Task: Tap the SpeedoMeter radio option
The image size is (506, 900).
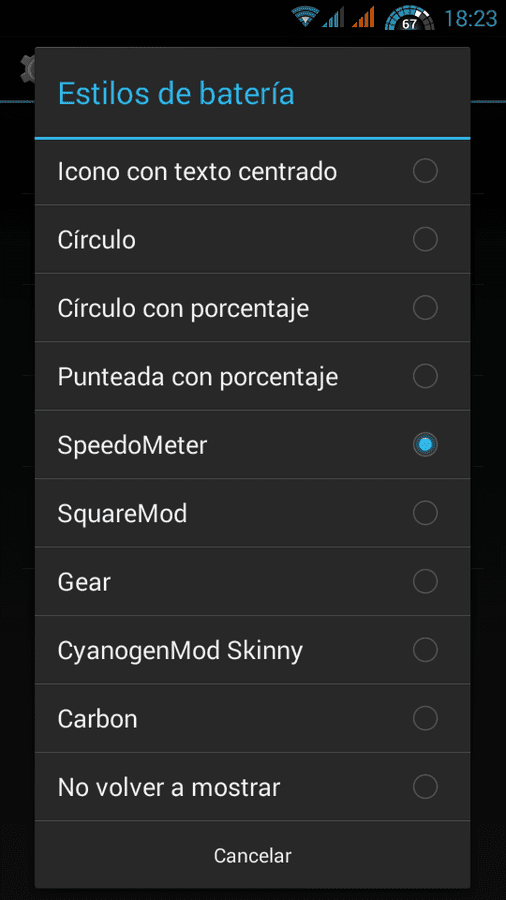Action: pos(252,444)
